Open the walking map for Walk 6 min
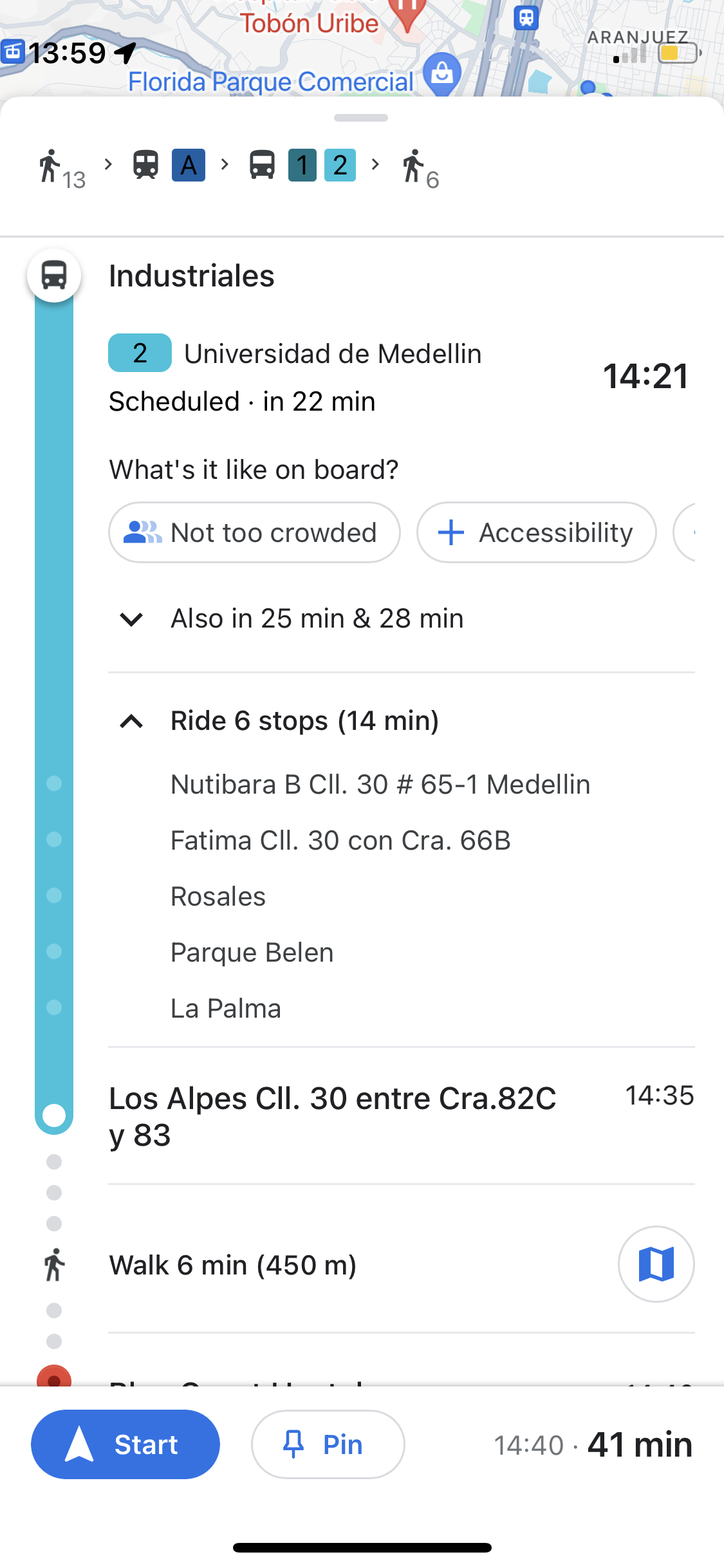The height and width of the screenshot is (1568, 724). tap(656, 1264)
